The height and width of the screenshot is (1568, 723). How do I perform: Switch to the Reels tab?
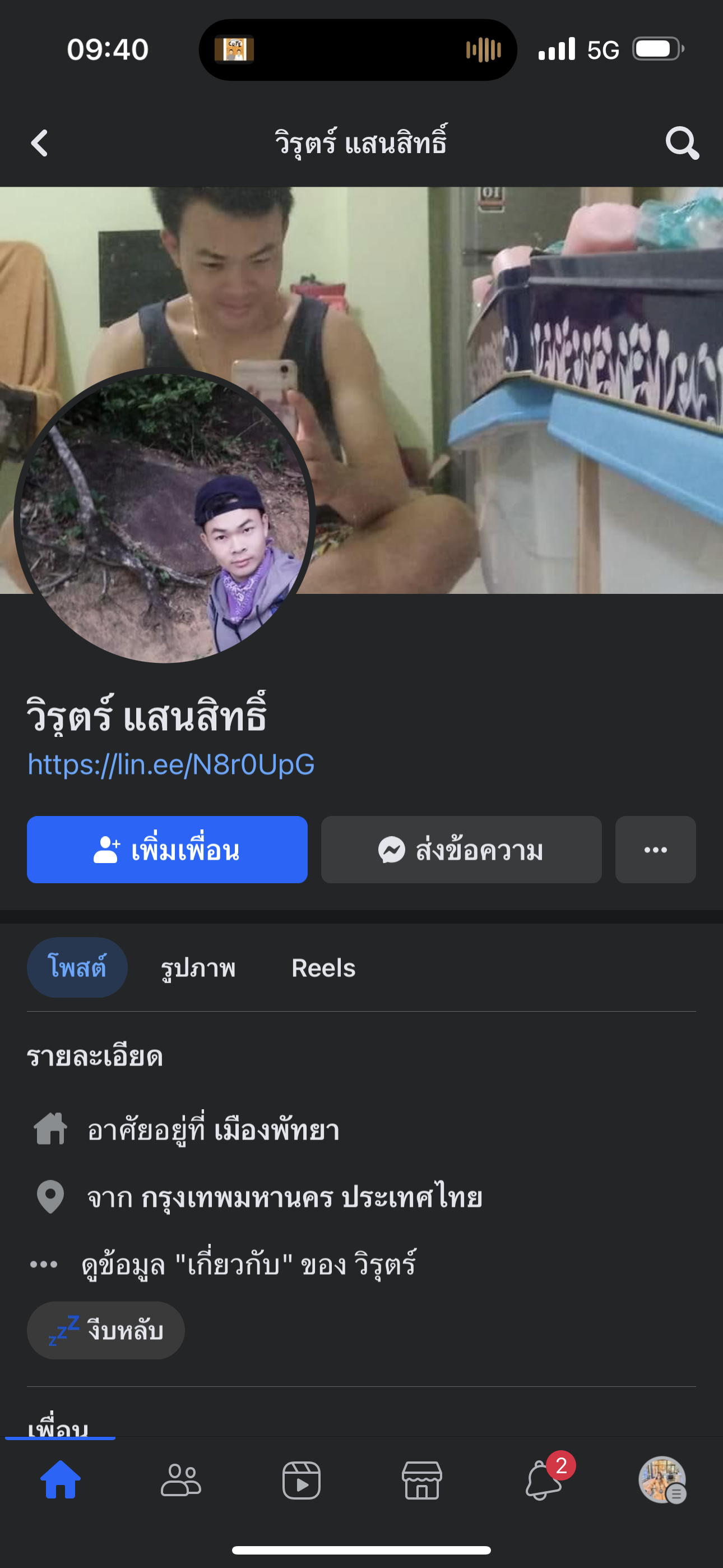323,968
